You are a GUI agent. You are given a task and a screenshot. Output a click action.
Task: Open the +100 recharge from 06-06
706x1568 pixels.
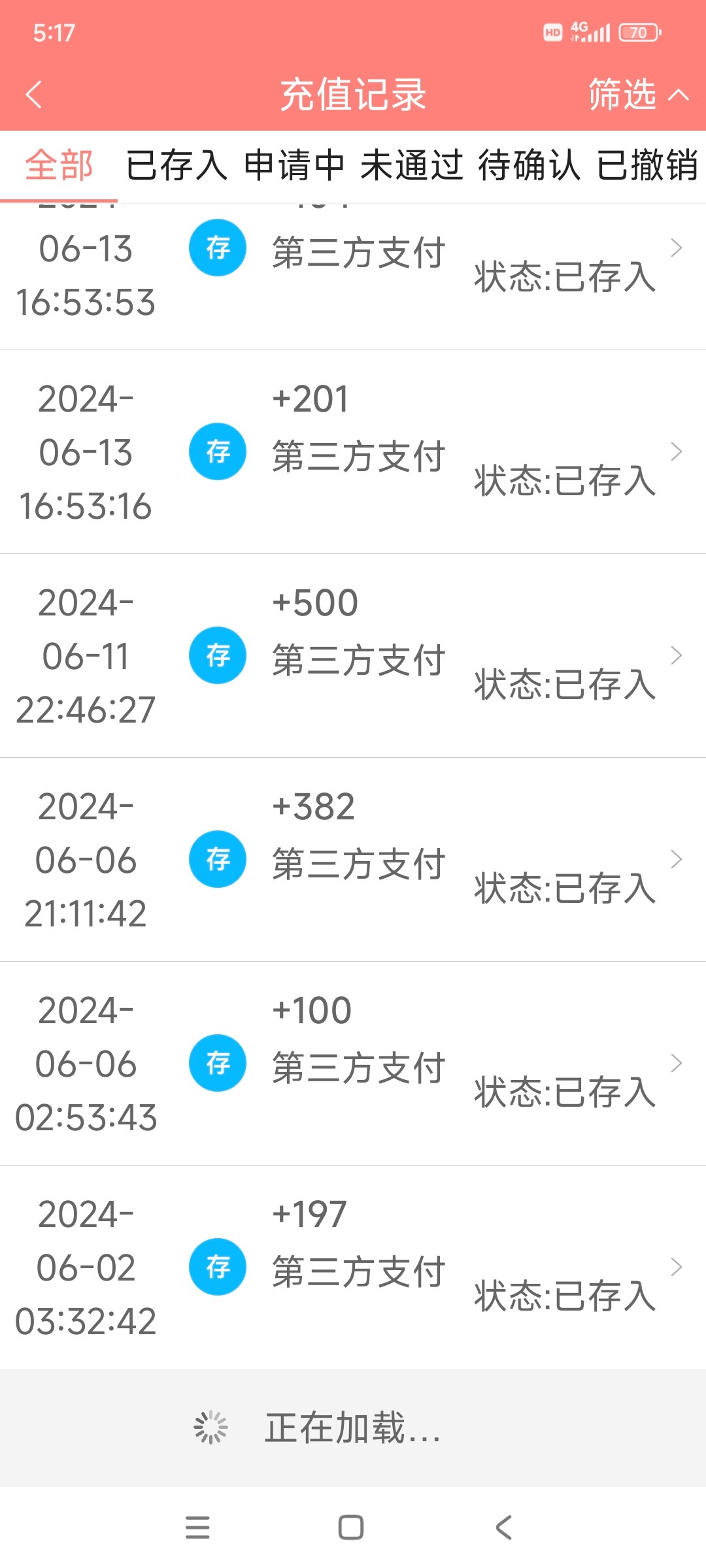tap(353, 1064)
